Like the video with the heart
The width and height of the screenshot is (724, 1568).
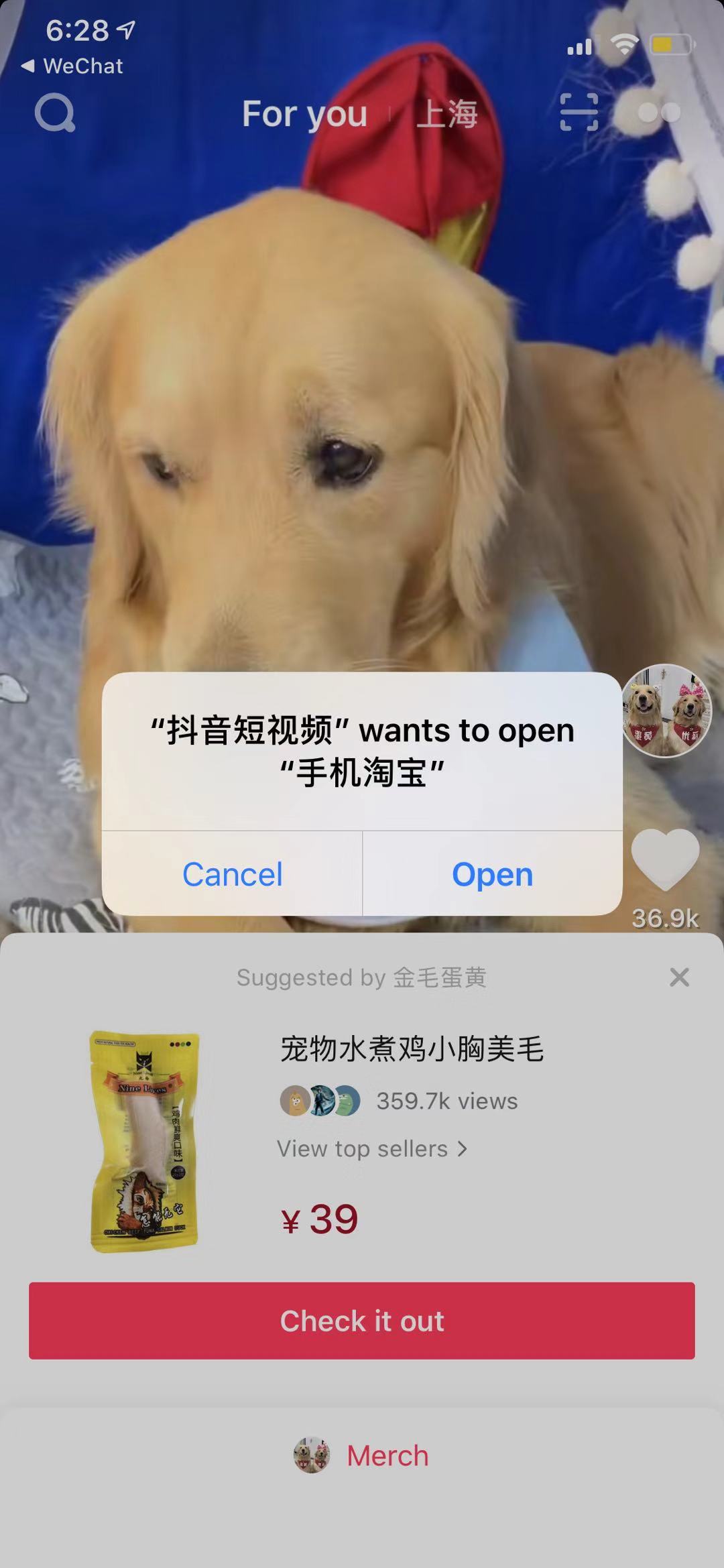(x=665, y=860)
